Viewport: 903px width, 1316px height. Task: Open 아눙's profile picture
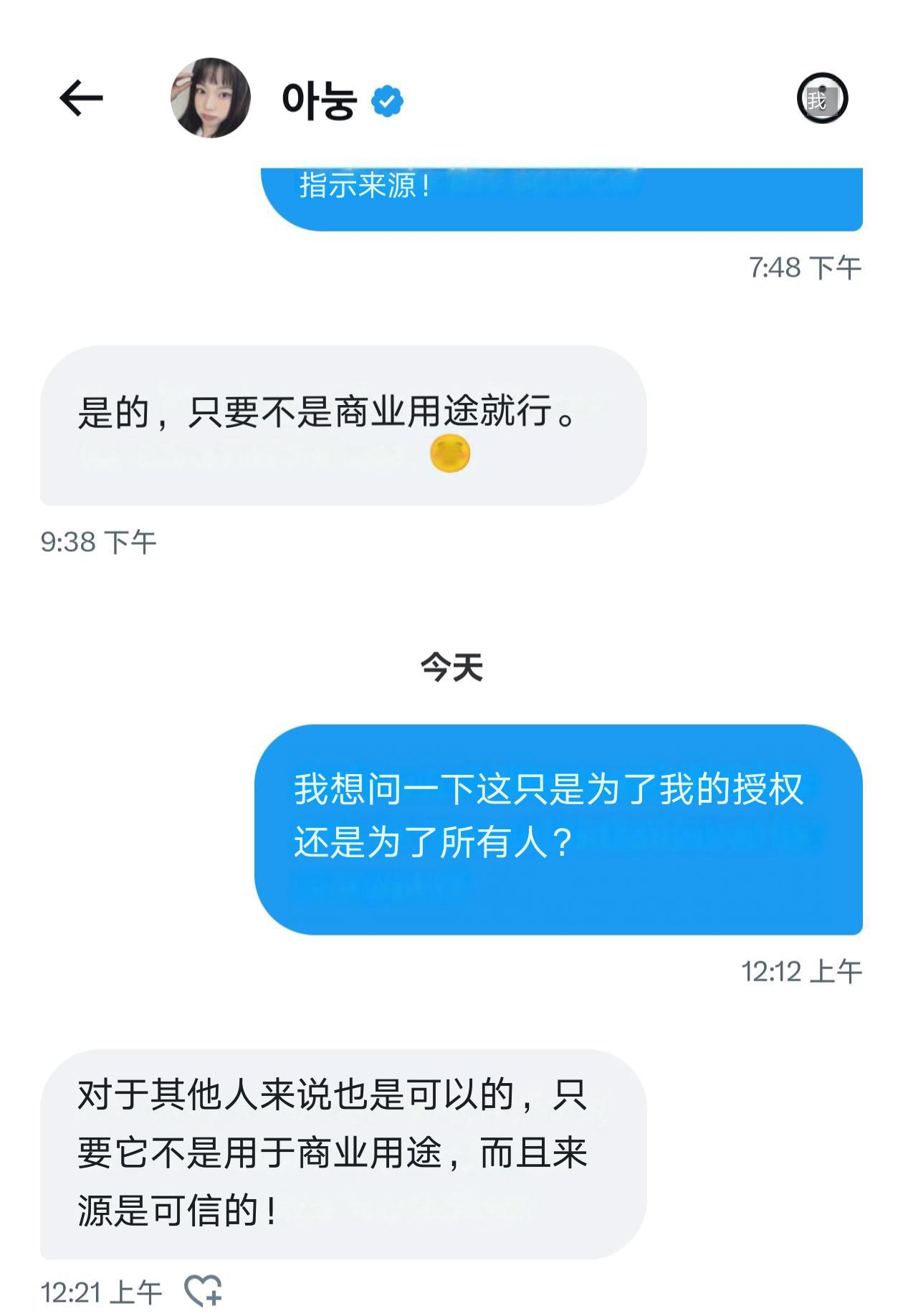coord(210,98)
